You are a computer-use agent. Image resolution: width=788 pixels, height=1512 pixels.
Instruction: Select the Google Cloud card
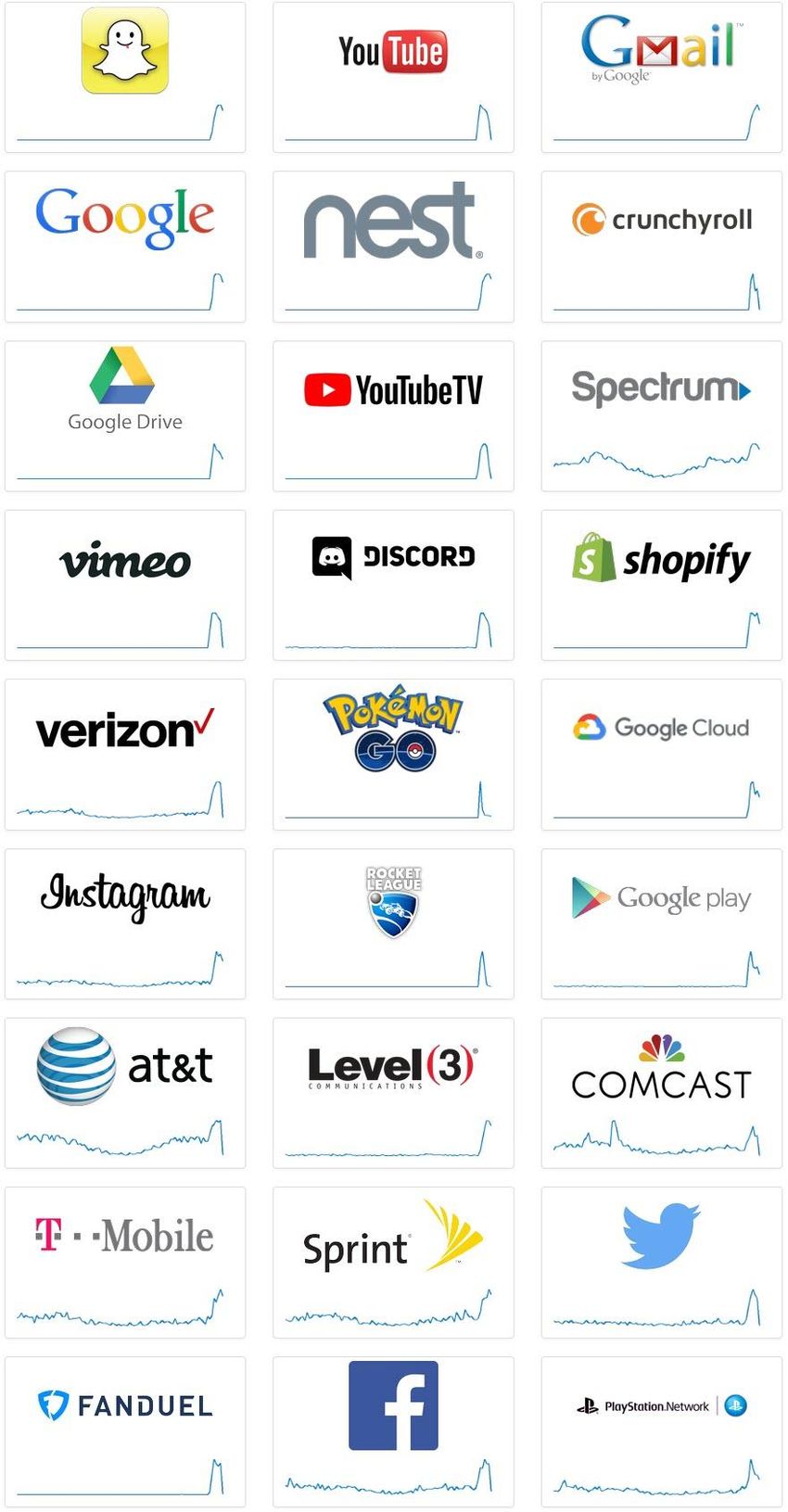click(x=661, y=754)
